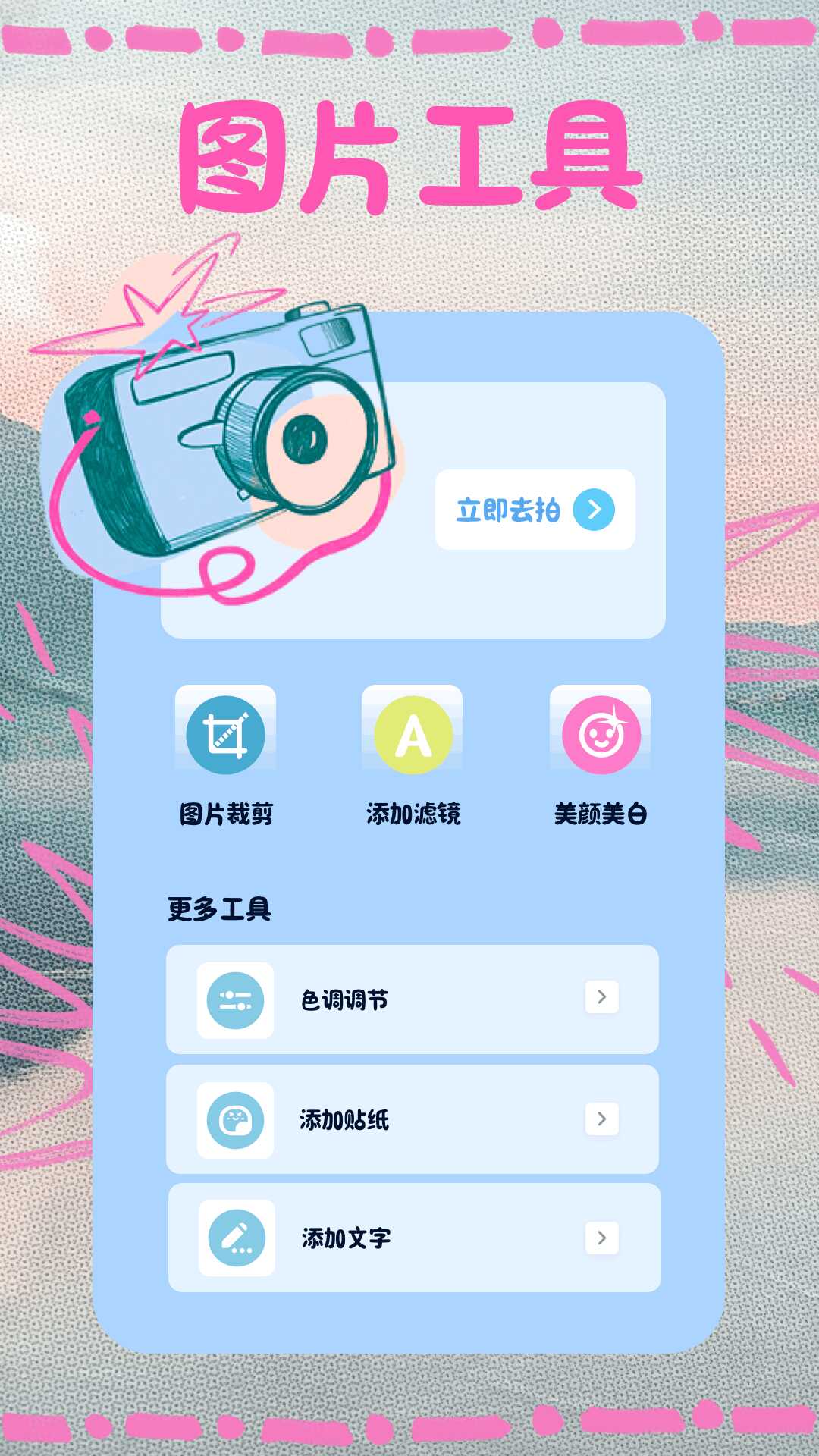Choose the 添加文字 row
Image resolution: width=819 pixels, height=1456 pixels.
click(x=414, y=1238)
